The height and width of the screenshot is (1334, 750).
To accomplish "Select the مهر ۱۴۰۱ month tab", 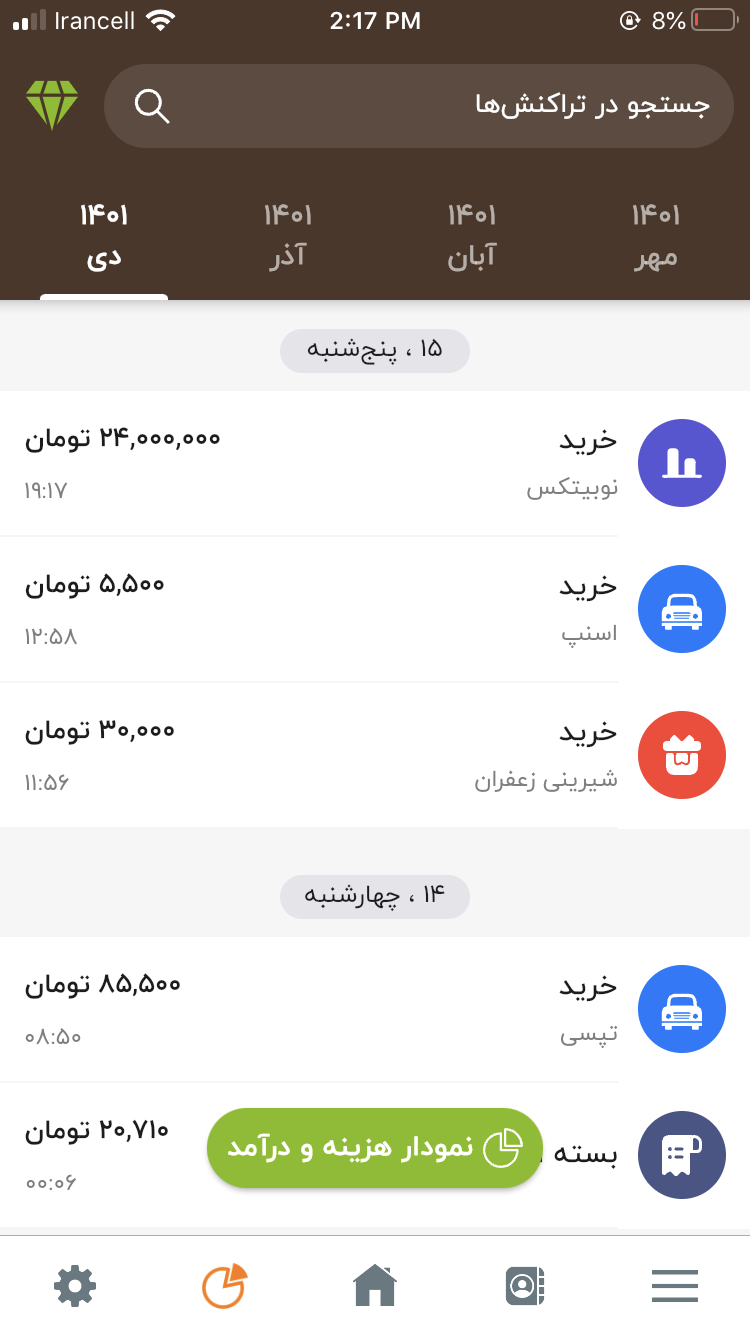I will tap(656, 237).
